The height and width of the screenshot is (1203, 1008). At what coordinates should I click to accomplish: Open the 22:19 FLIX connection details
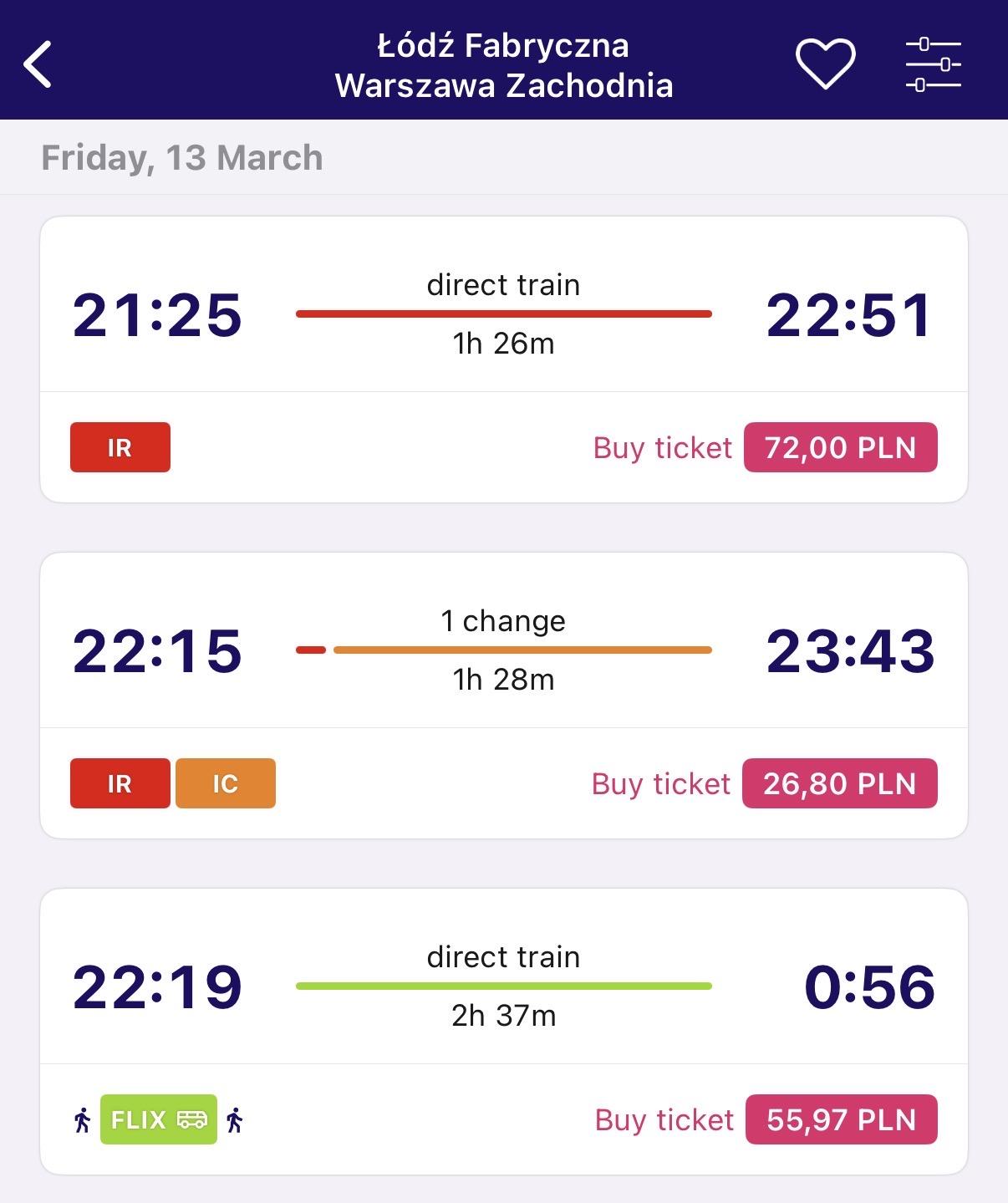click(503, 986)
